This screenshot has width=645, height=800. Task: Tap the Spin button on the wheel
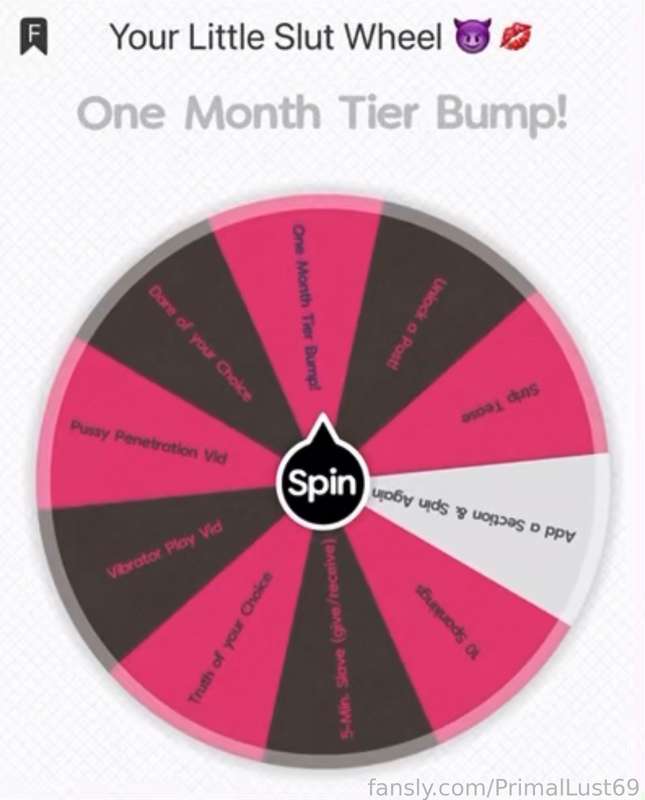coord(322,482)
